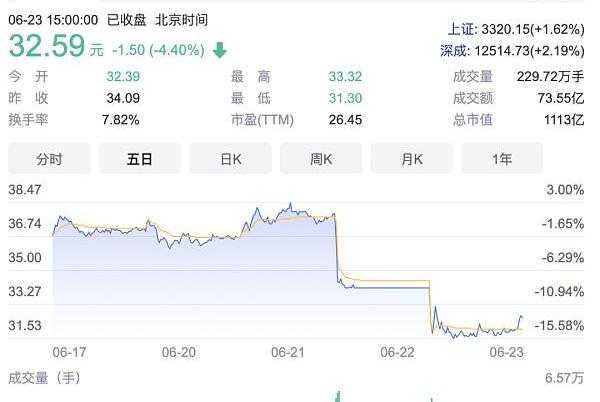Show the 周K chart

(x=321, y=158)
